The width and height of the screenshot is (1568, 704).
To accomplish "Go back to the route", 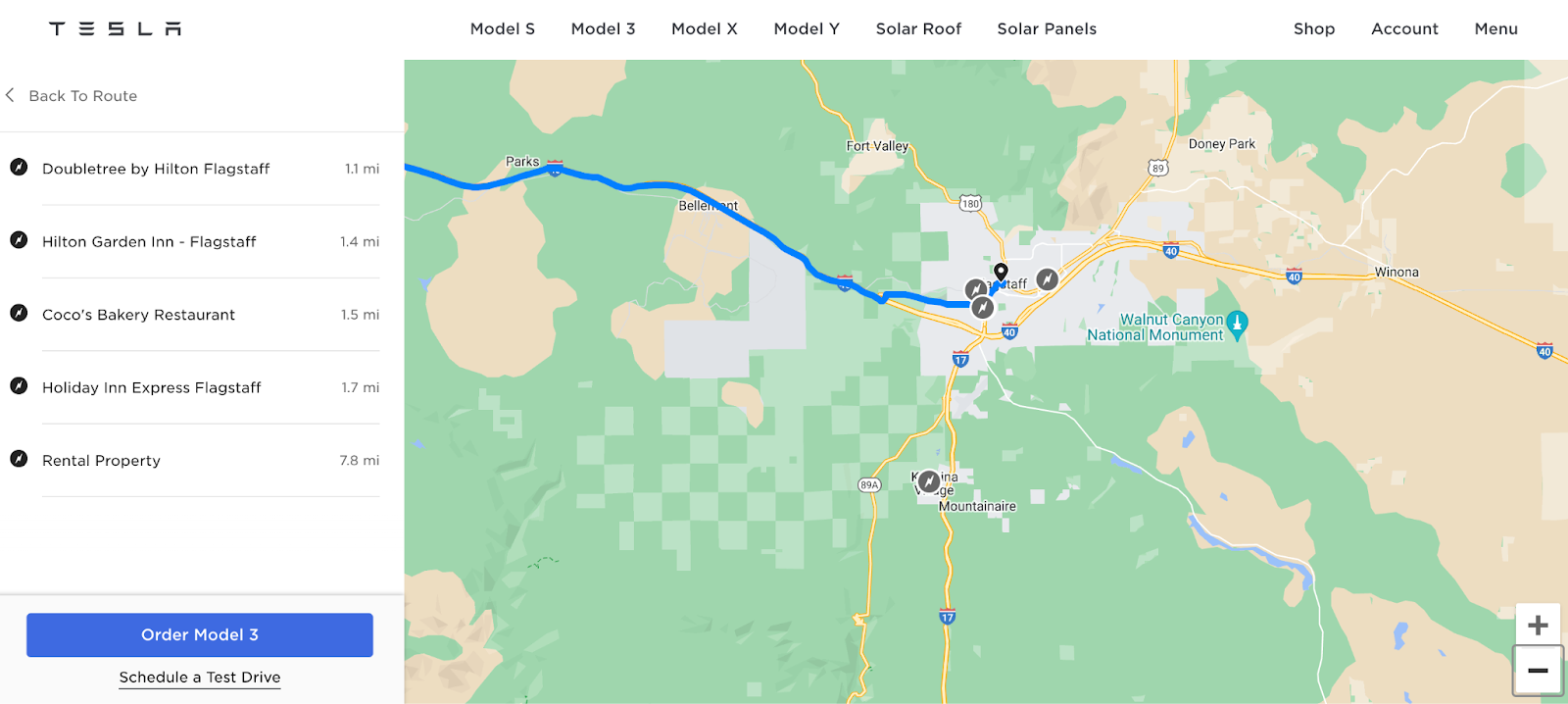I will point(72,96).
